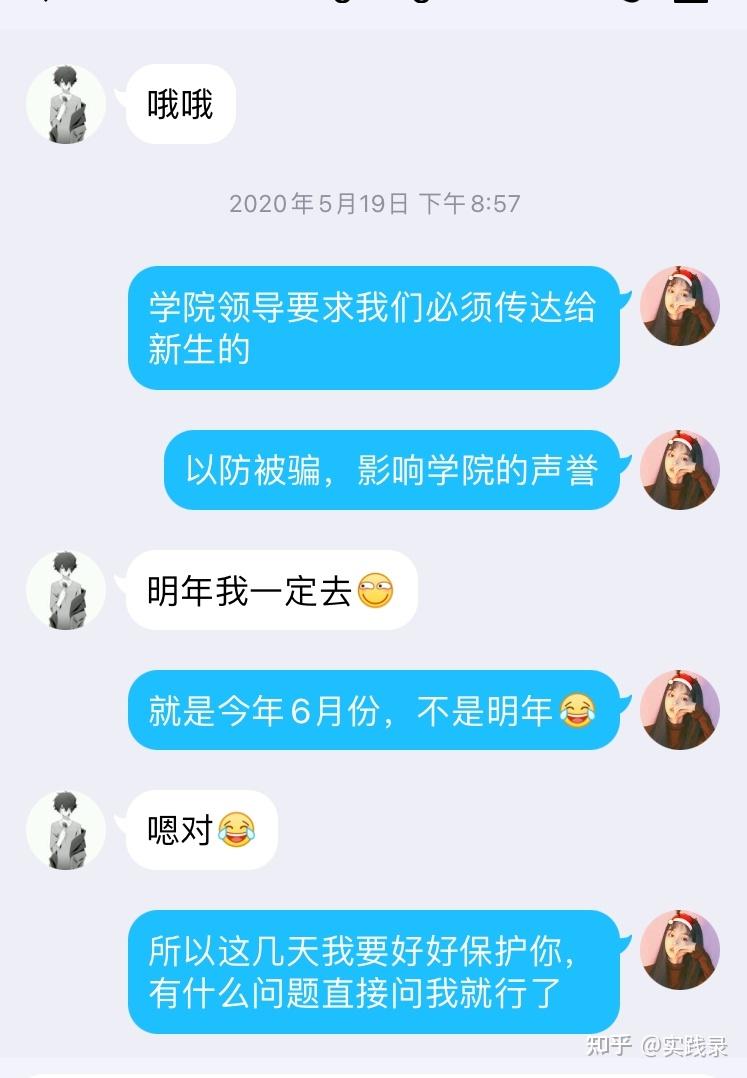Tap the avatar next to "学院领导要求我们必须传达给新生的"
747x1078 pixels.
pos(680,306)
